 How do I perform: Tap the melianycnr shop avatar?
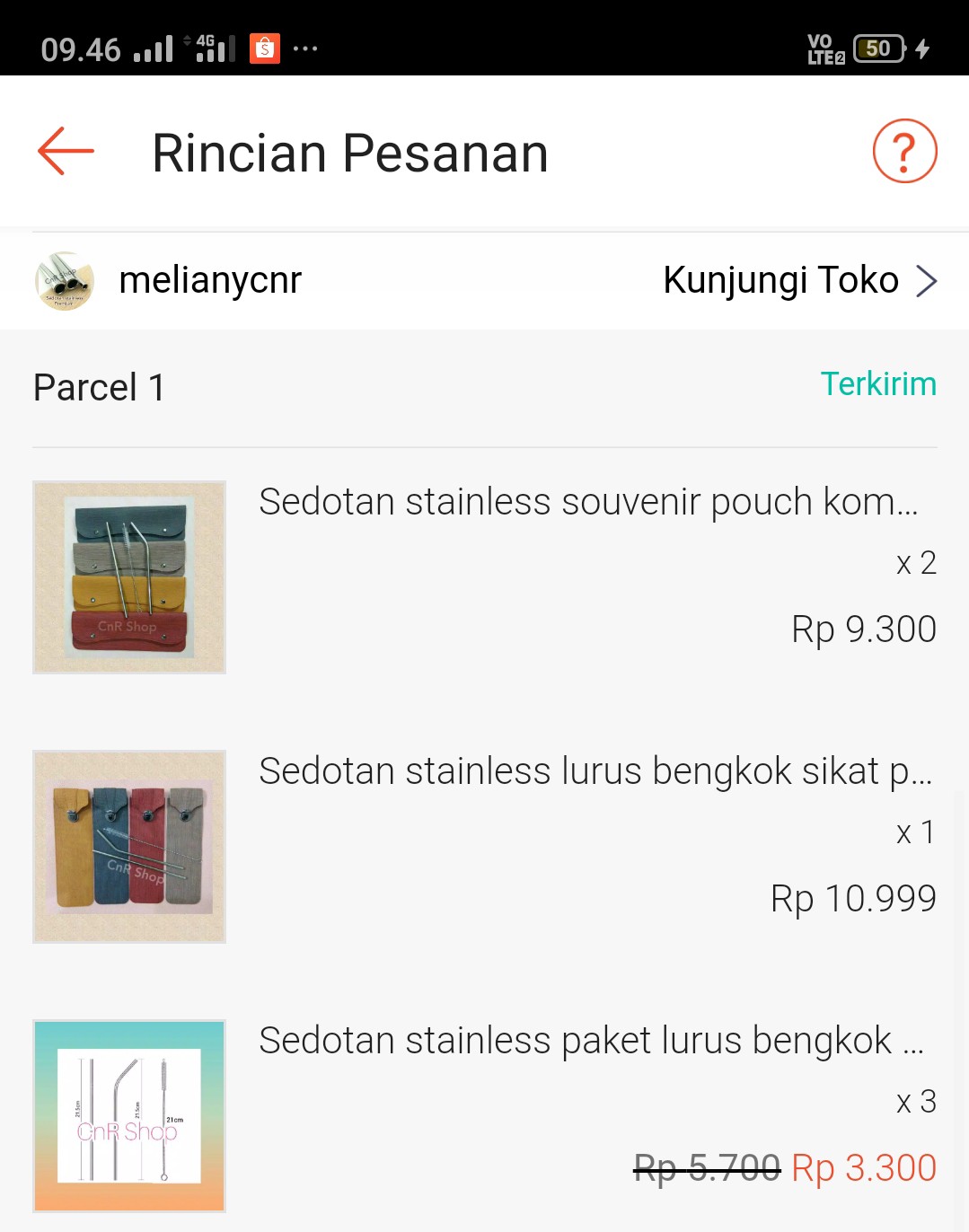pos(63,279)
